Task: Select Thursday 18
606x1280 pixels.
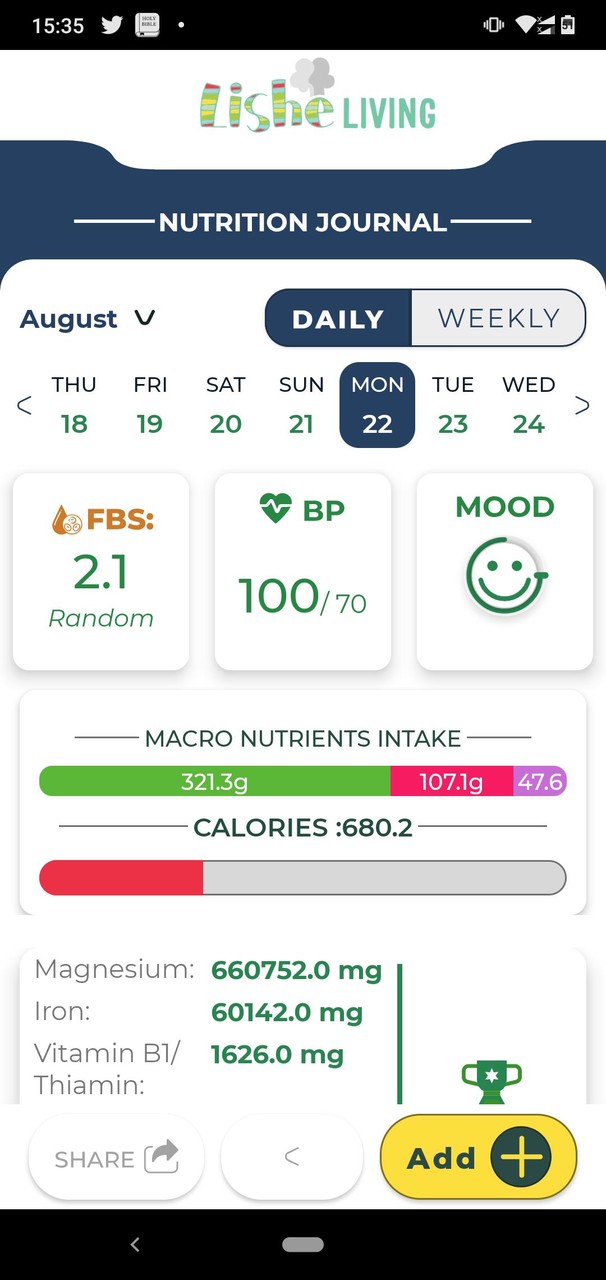Action: [x=74, y=405]
